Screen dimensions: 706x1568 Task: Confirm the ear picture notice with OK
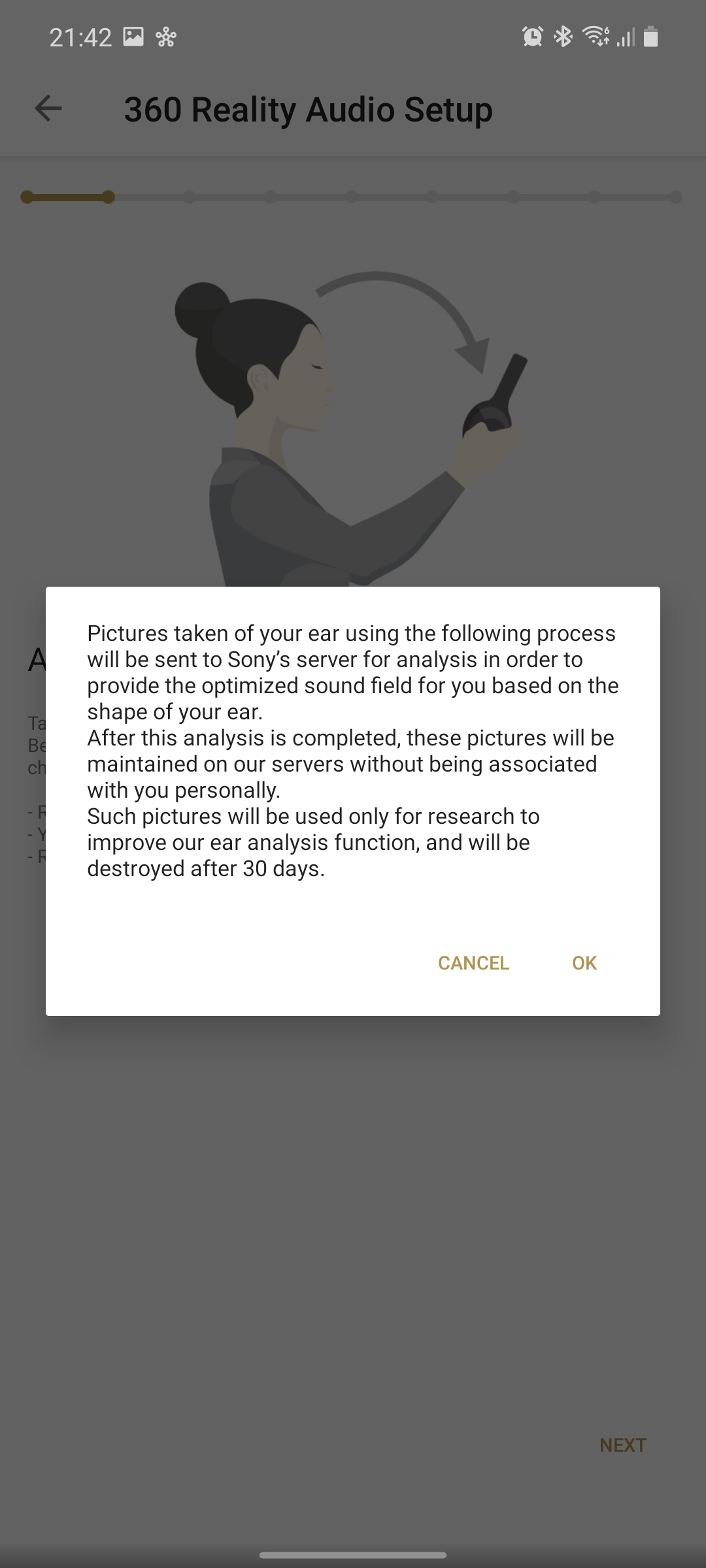tap(584, 963)
